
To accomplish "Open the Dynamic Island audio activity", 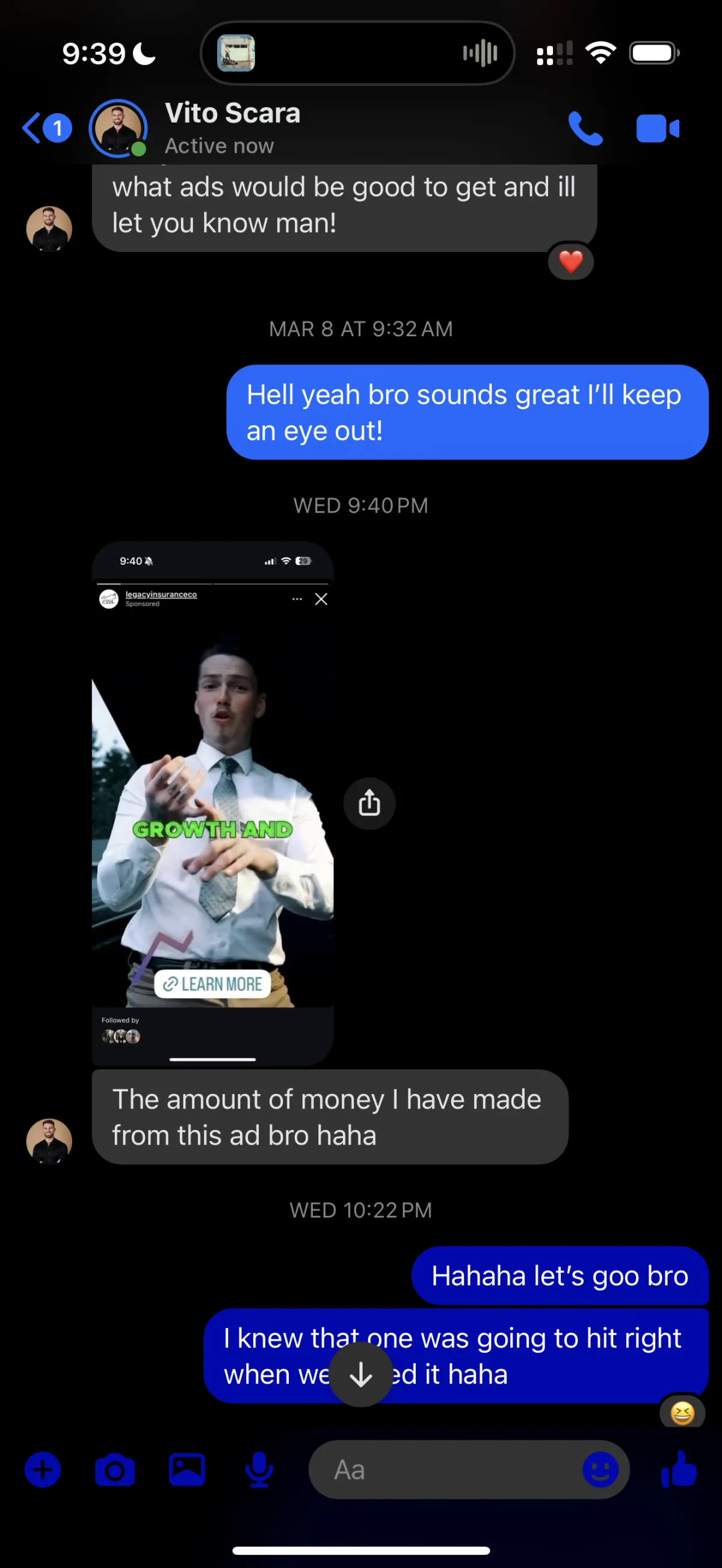I will coord(358,53).
